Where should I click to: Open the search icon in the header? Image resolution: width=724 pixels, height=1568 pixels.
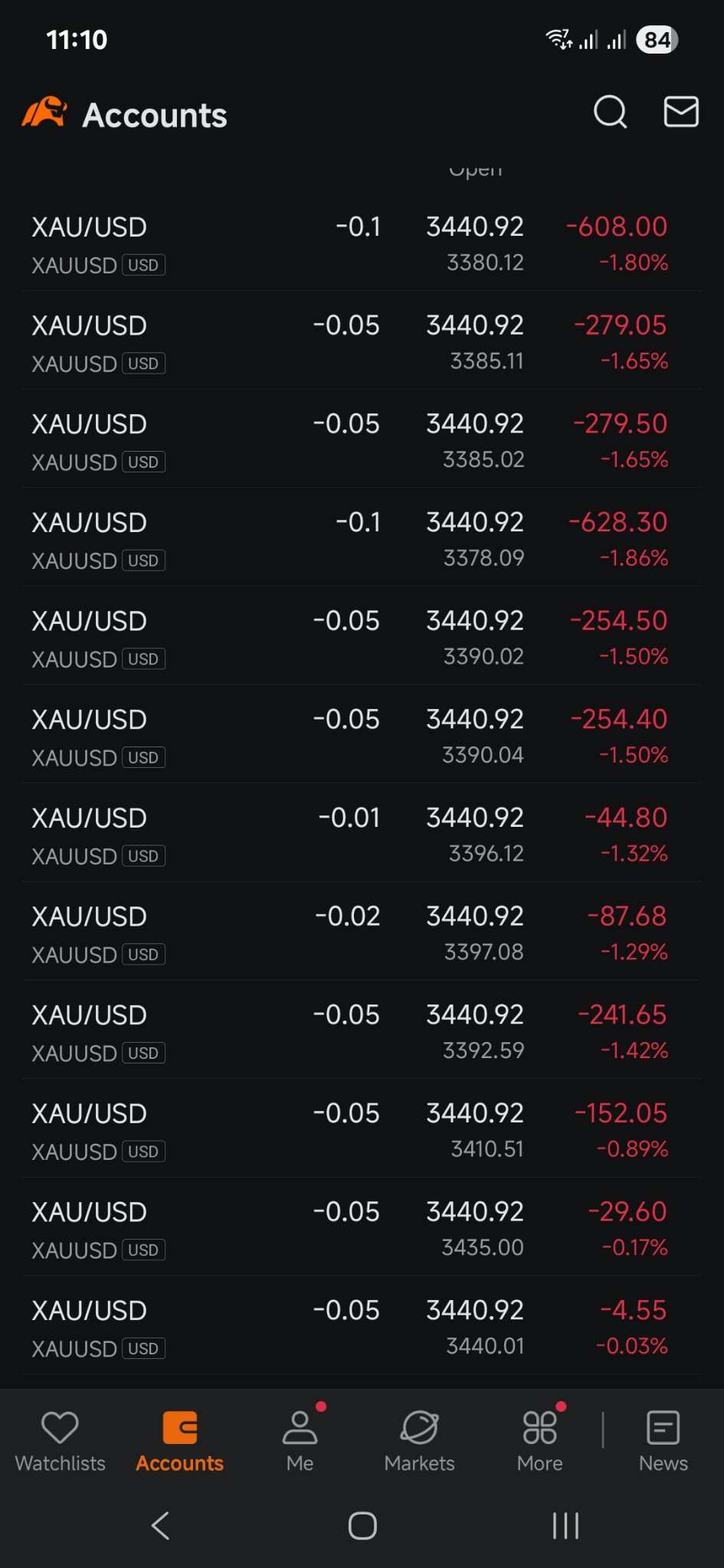point(610,113)
